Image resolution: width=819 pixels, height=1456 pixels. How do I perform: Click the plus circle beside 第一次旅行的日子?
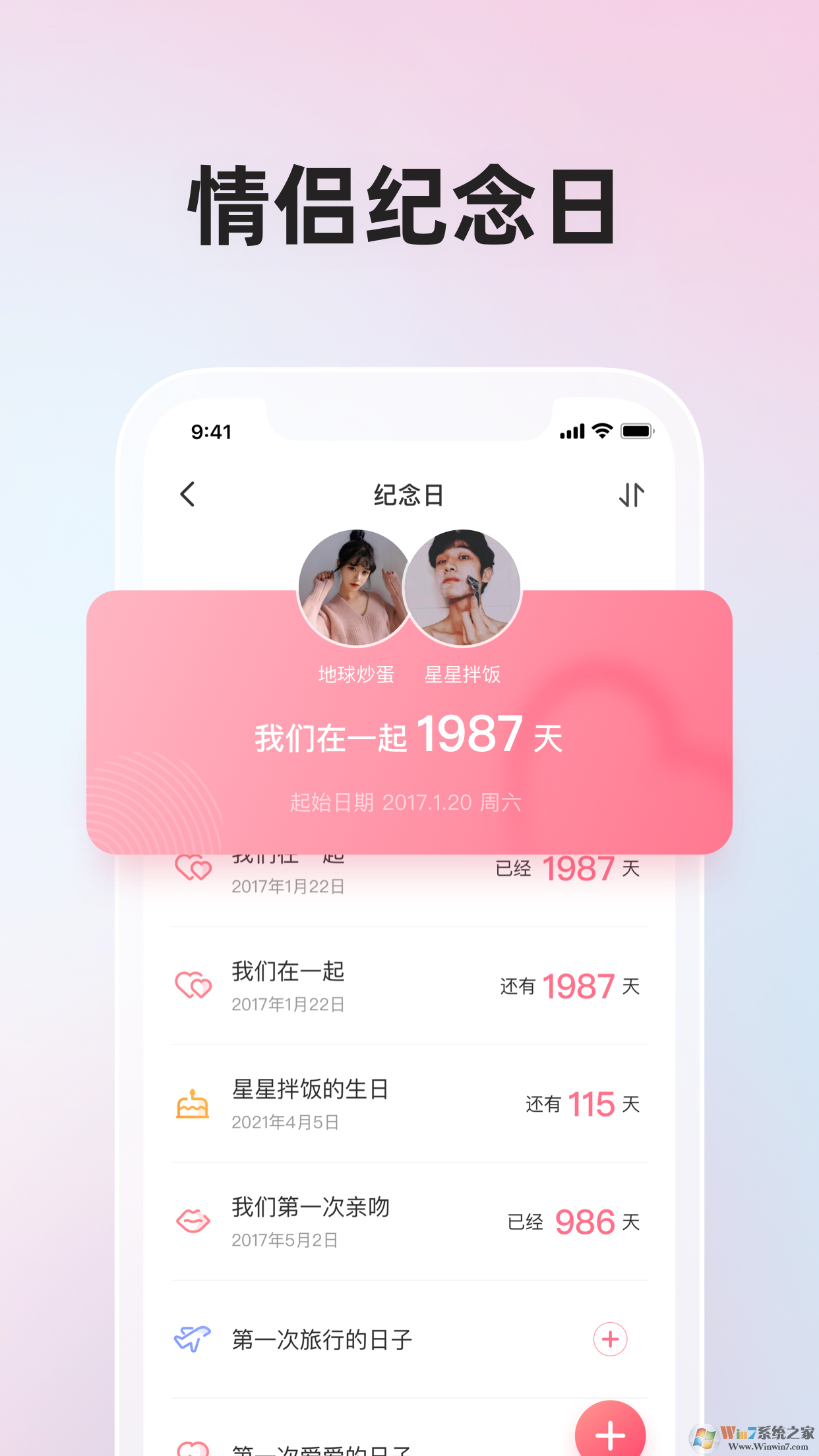pyautogui.click(x=611, y=1340)
